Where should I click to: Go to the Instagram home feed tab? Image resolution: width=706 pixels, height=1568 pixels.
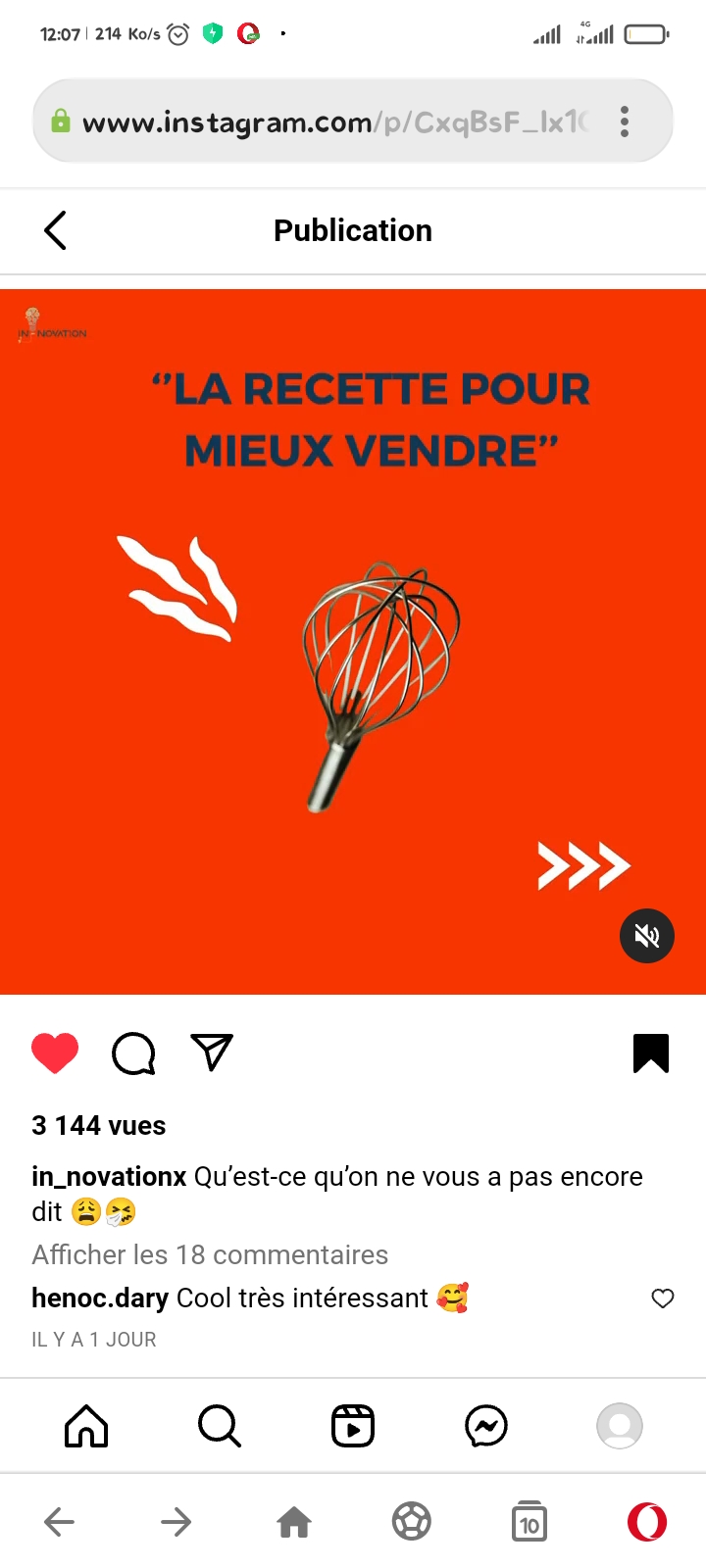[86, 1426]
